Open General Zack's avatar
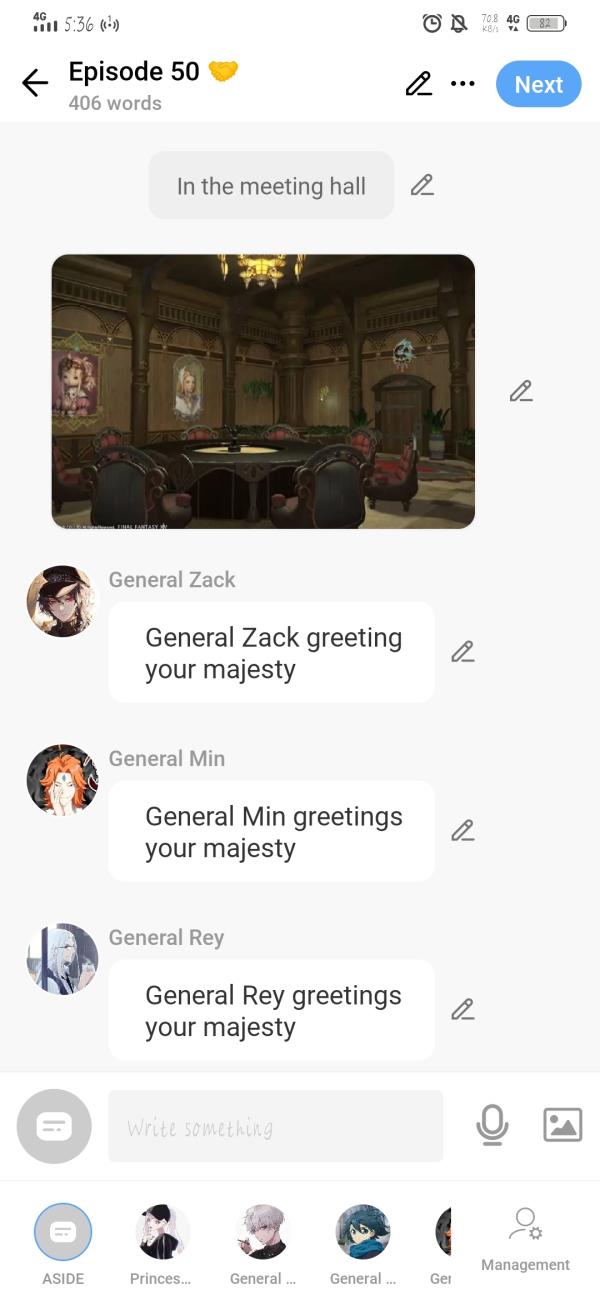Viewport: 600px width, 1300px height. (x=62, y=601)
